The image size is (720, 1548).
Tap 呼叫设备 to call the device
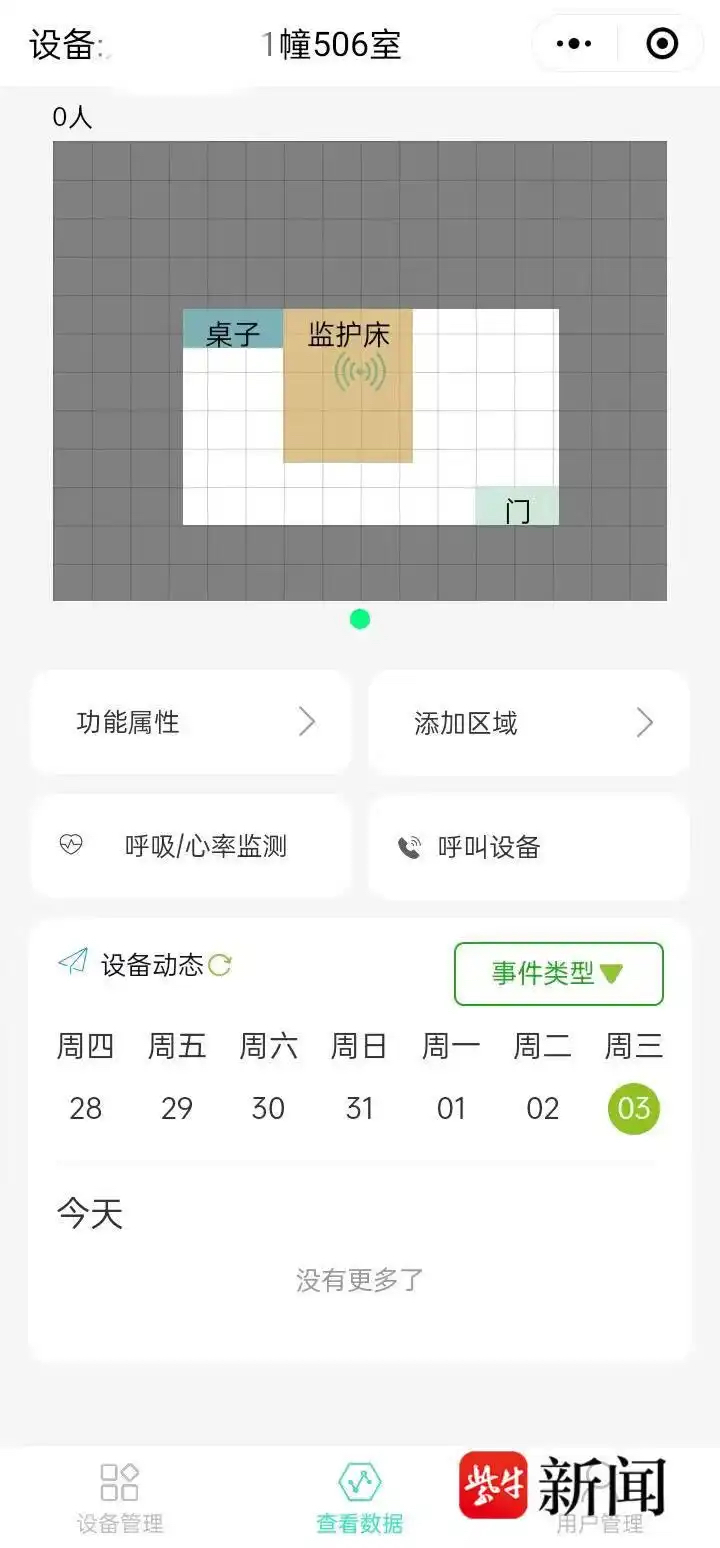click(x=529, y=846)
